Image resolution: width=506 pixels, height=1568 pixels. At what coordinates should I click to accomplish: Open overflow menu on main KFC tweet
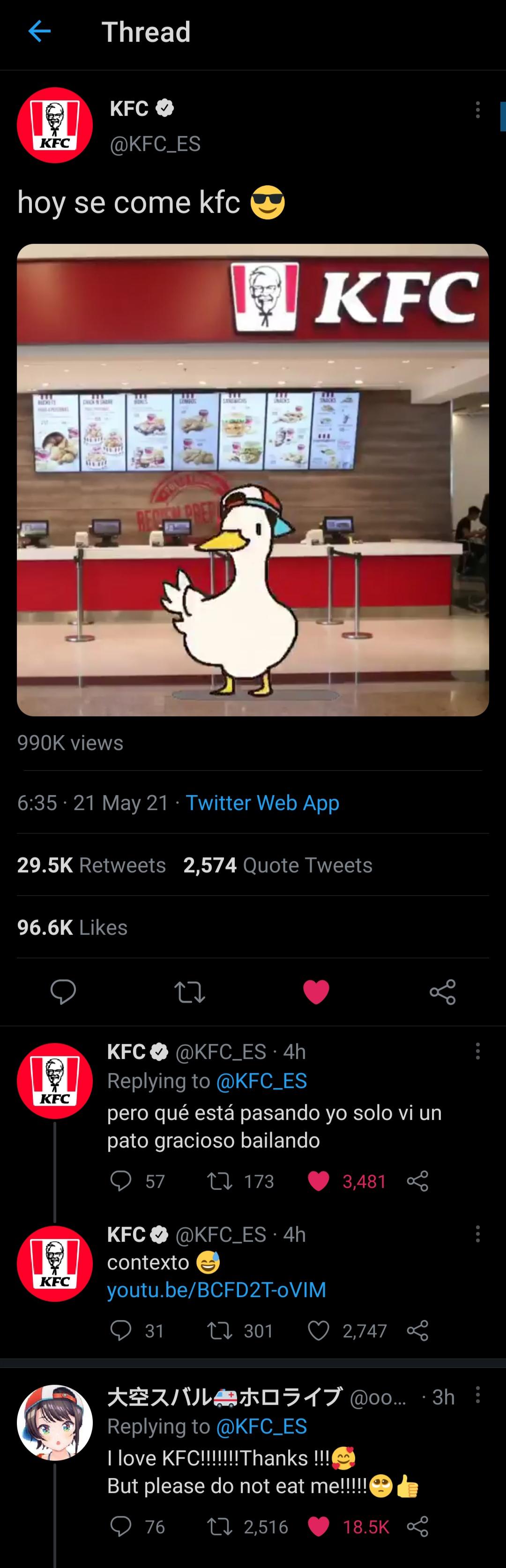click(477, 110)
